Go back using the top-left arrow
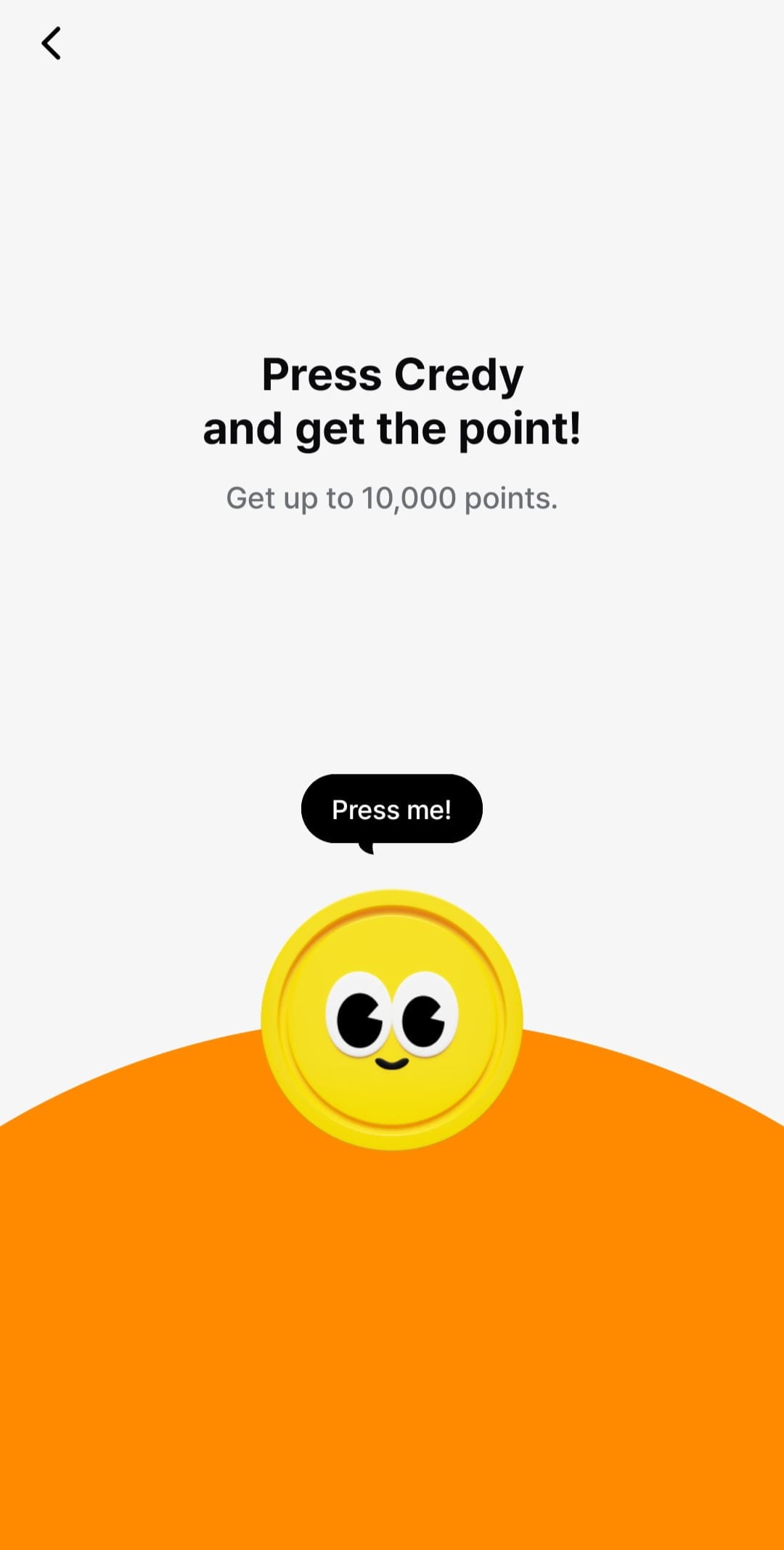This screenshot has width=784, height=1550. [x=51, y=44]
